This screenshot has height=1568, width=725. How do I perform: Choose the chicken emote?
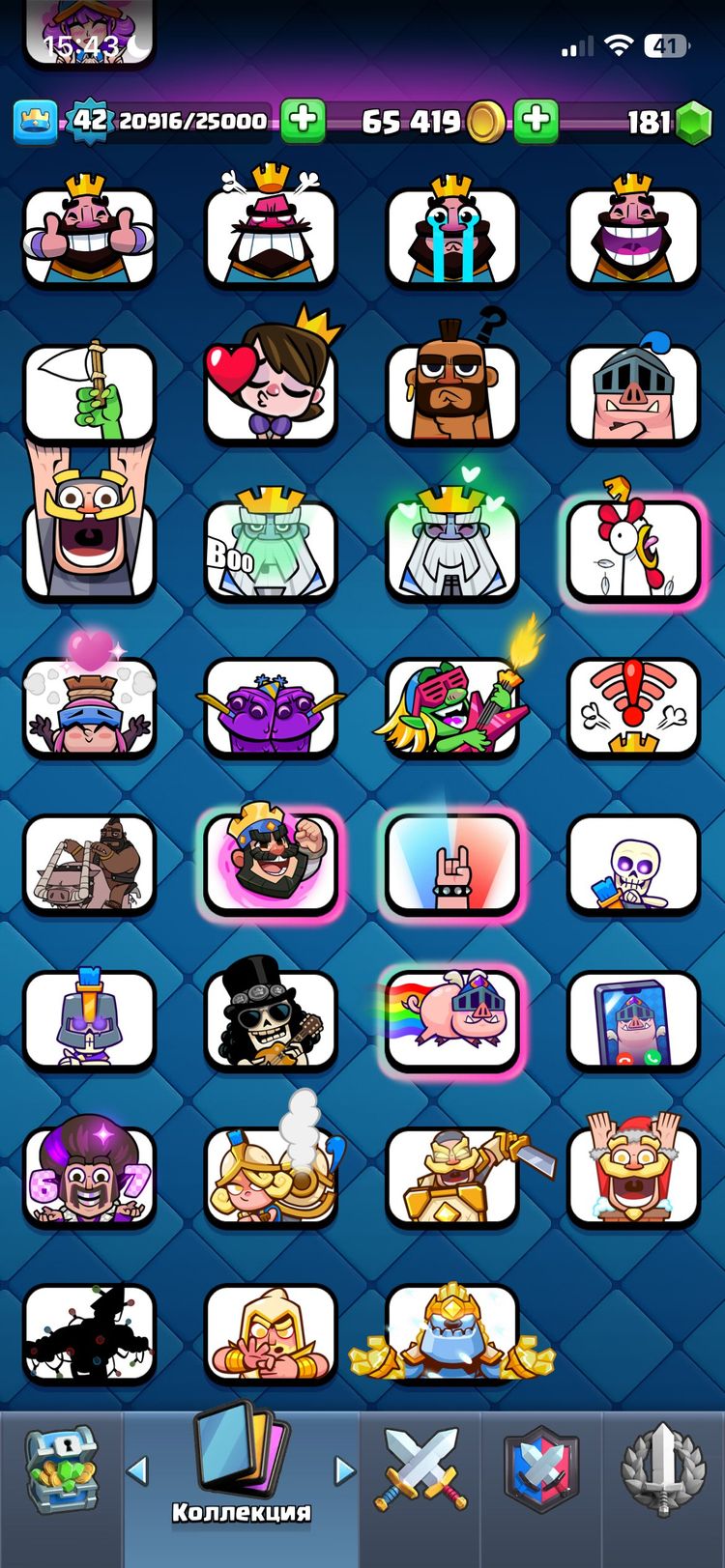pos(633,551)
